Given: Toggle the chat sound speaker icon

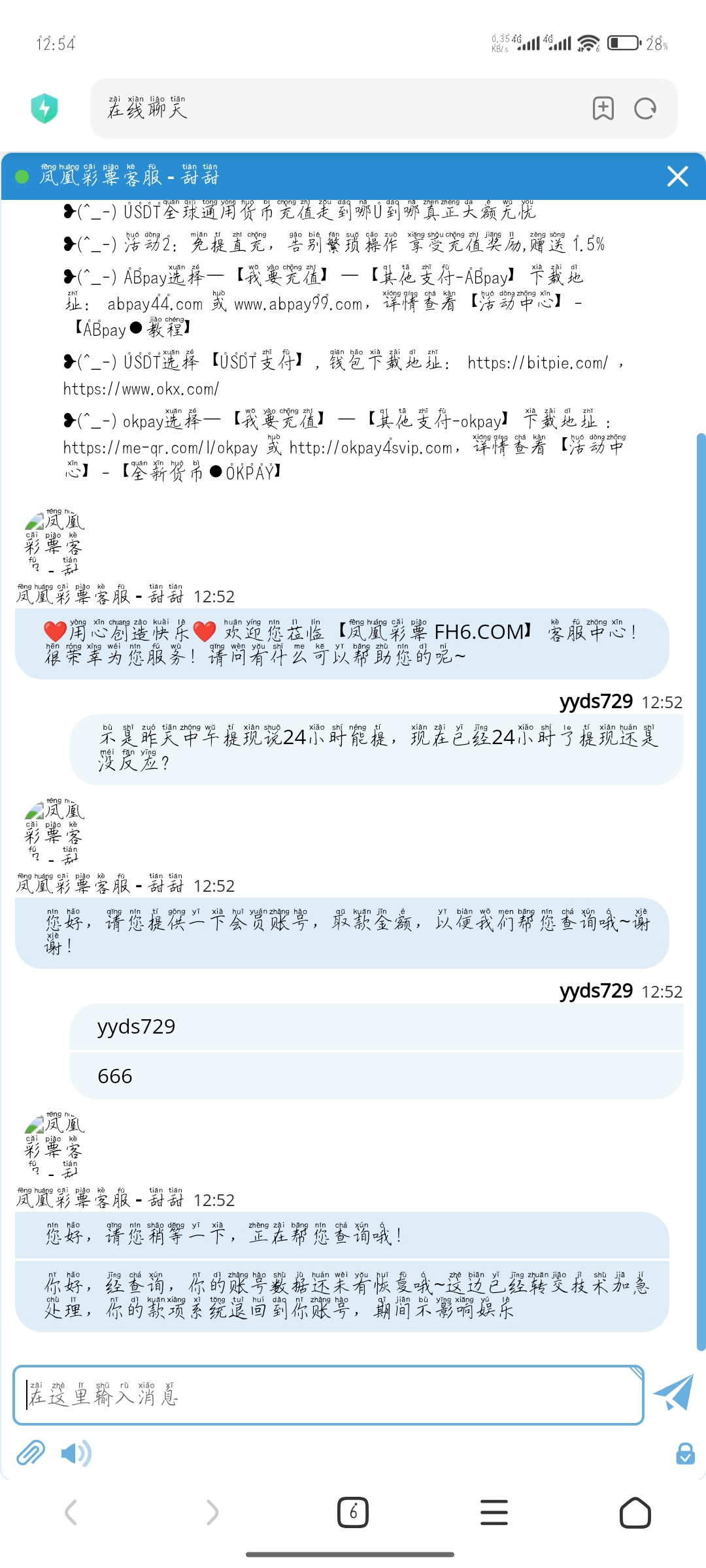Looking at the screenshot, I should (76, 1453).
